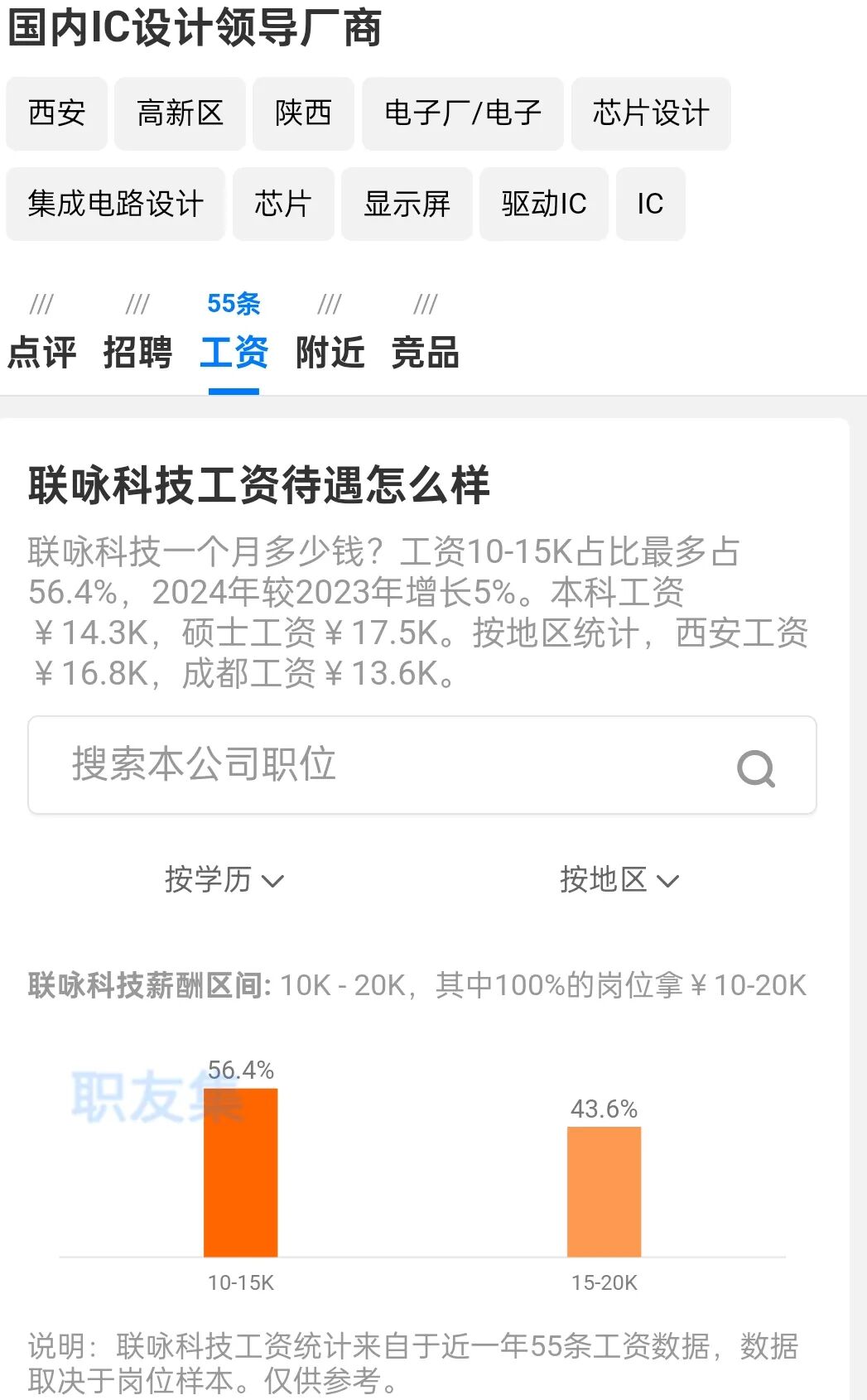This screenshot has width=867, height=1400.
Task: Select the IC tag chip
Action: pos(650,204)
